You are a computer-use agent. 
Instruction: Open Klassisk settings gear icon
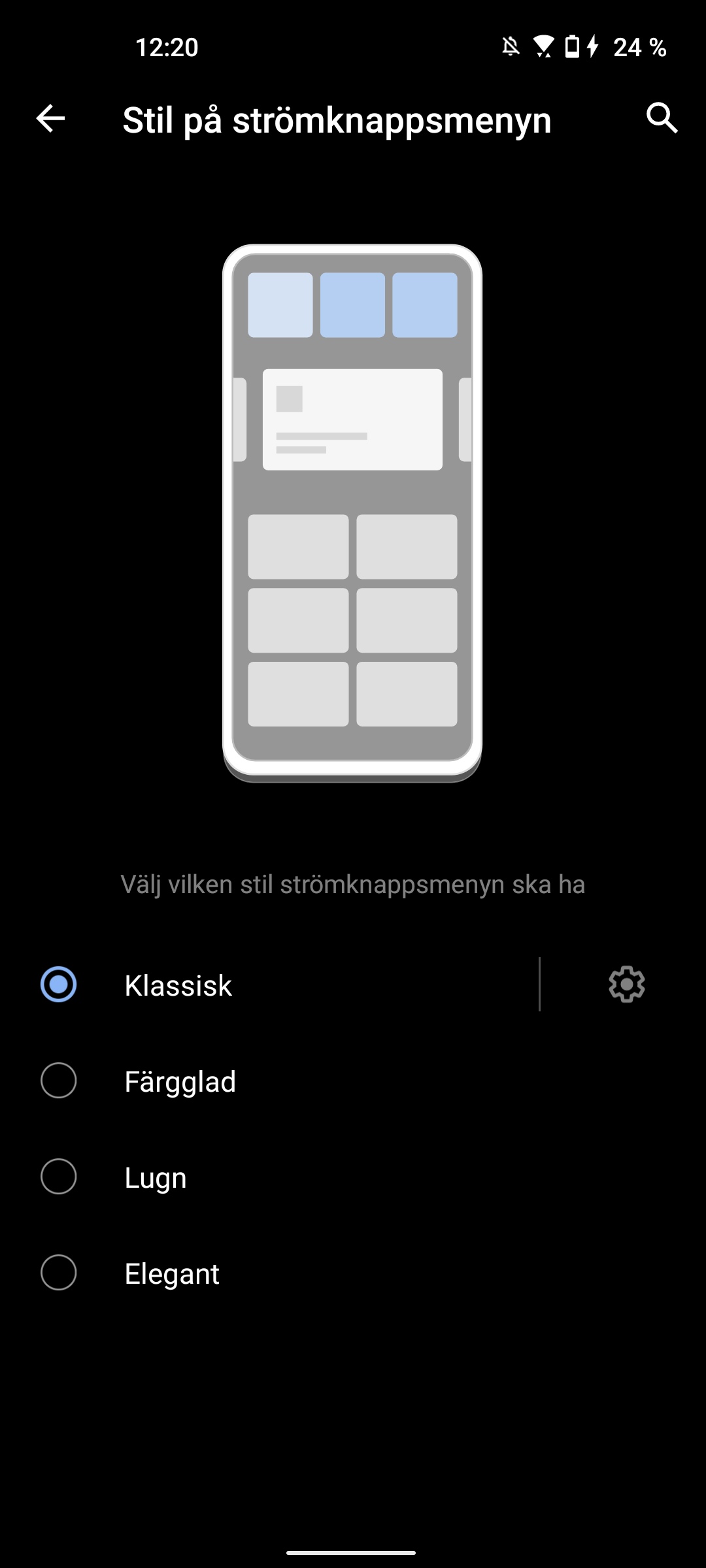click(x=626, y=984)
